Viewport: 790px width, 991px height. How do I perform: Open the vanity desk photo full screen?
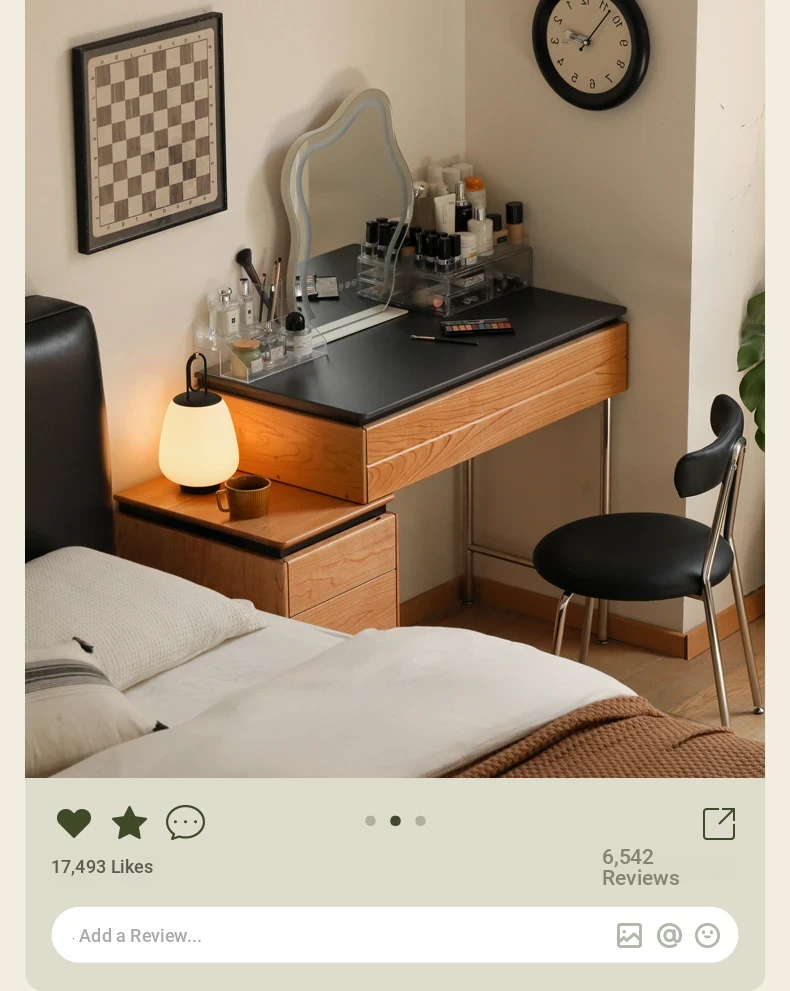point(395,390)
